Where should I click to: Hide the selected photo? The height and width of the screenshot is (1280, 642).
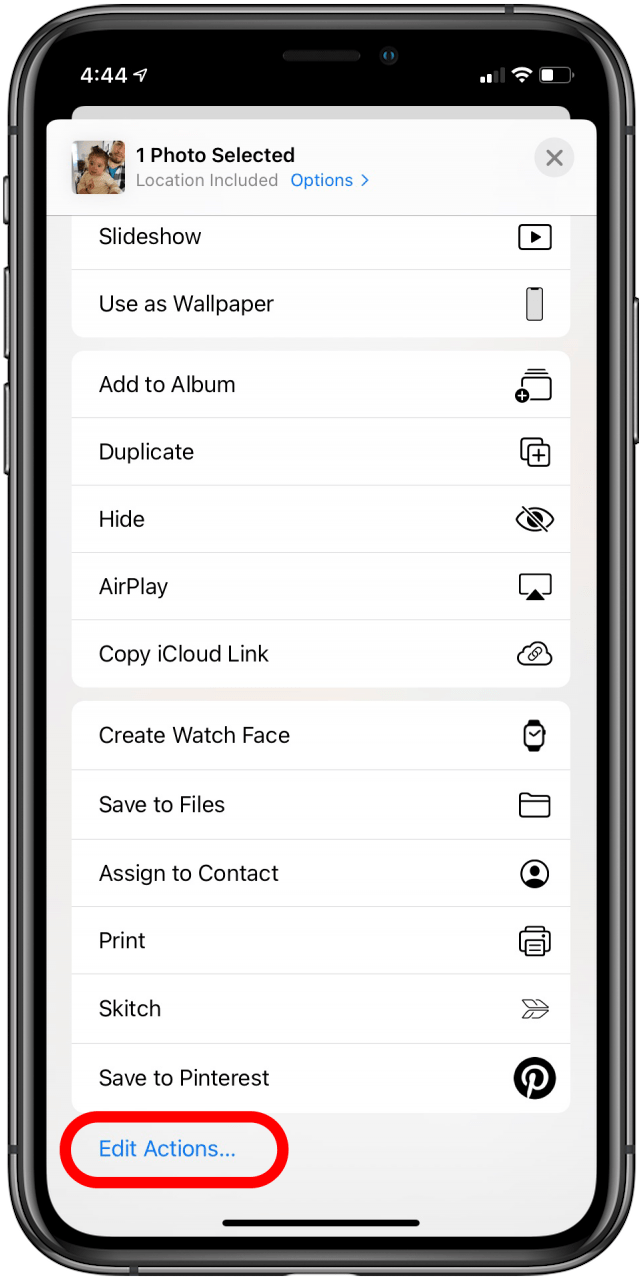321,519
